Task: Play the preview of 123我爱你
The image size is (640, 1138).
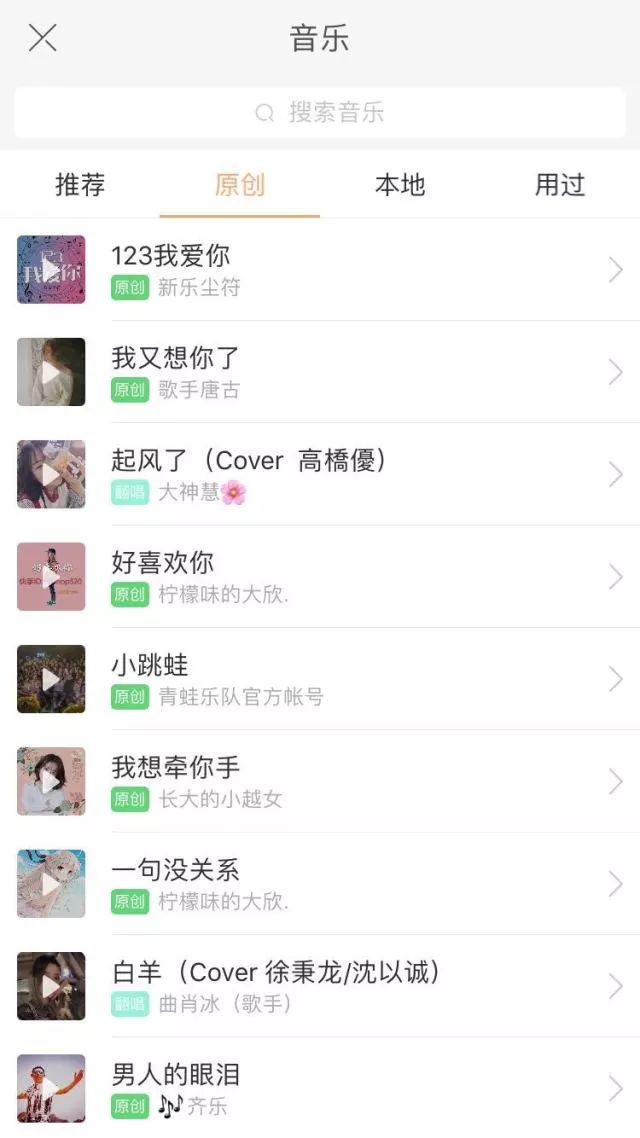Action: (51, 270)
